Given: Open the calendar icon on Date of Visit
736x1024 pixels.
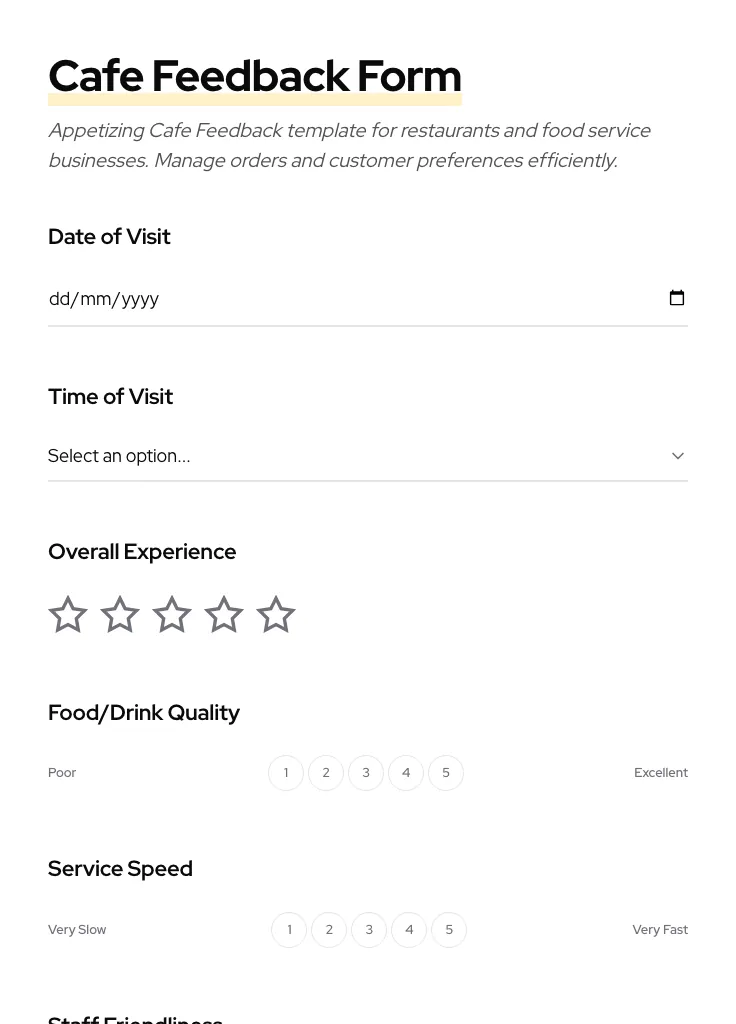Looking at the screenshot, I should (x=677, y=297).
